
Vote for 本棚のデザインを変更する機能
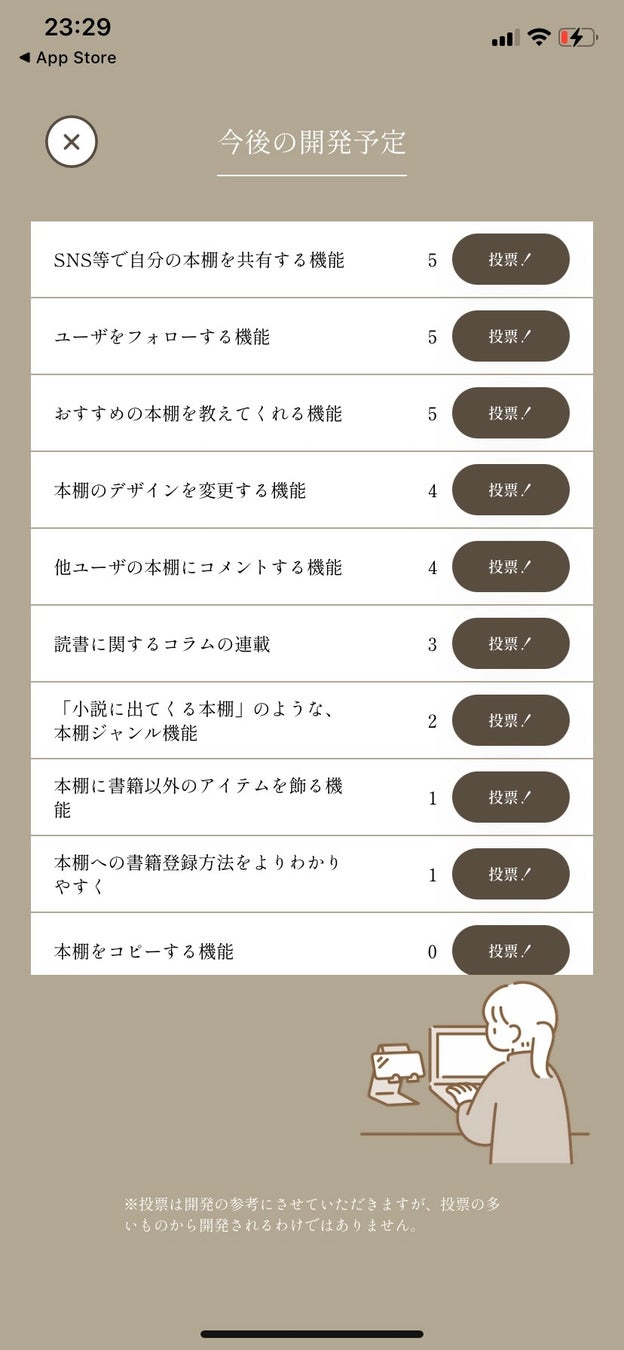[510, 490]
